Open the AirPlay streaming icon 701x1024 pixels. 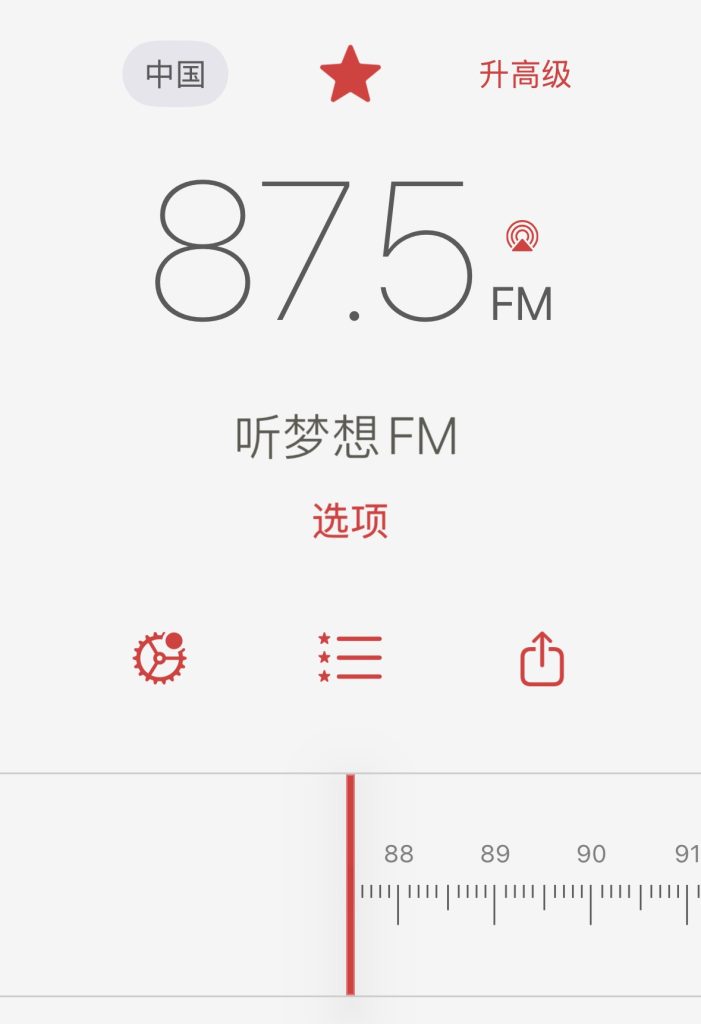(521, 237)
